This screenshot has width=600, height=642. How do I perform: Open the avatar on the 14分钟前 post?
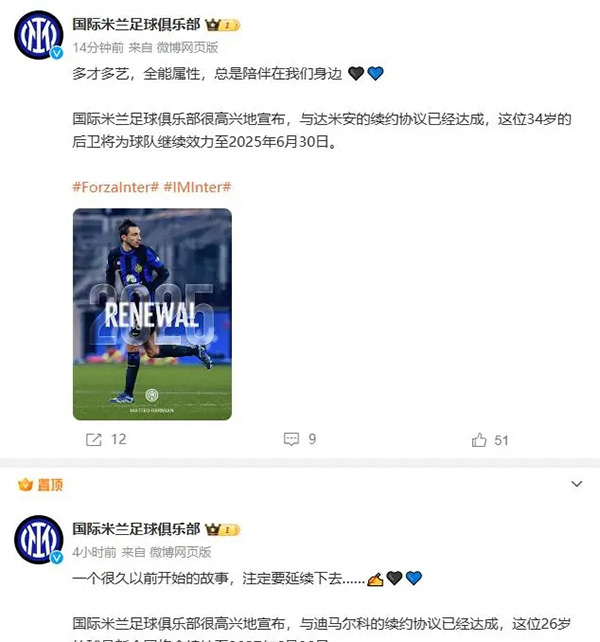tap(39, 38)
